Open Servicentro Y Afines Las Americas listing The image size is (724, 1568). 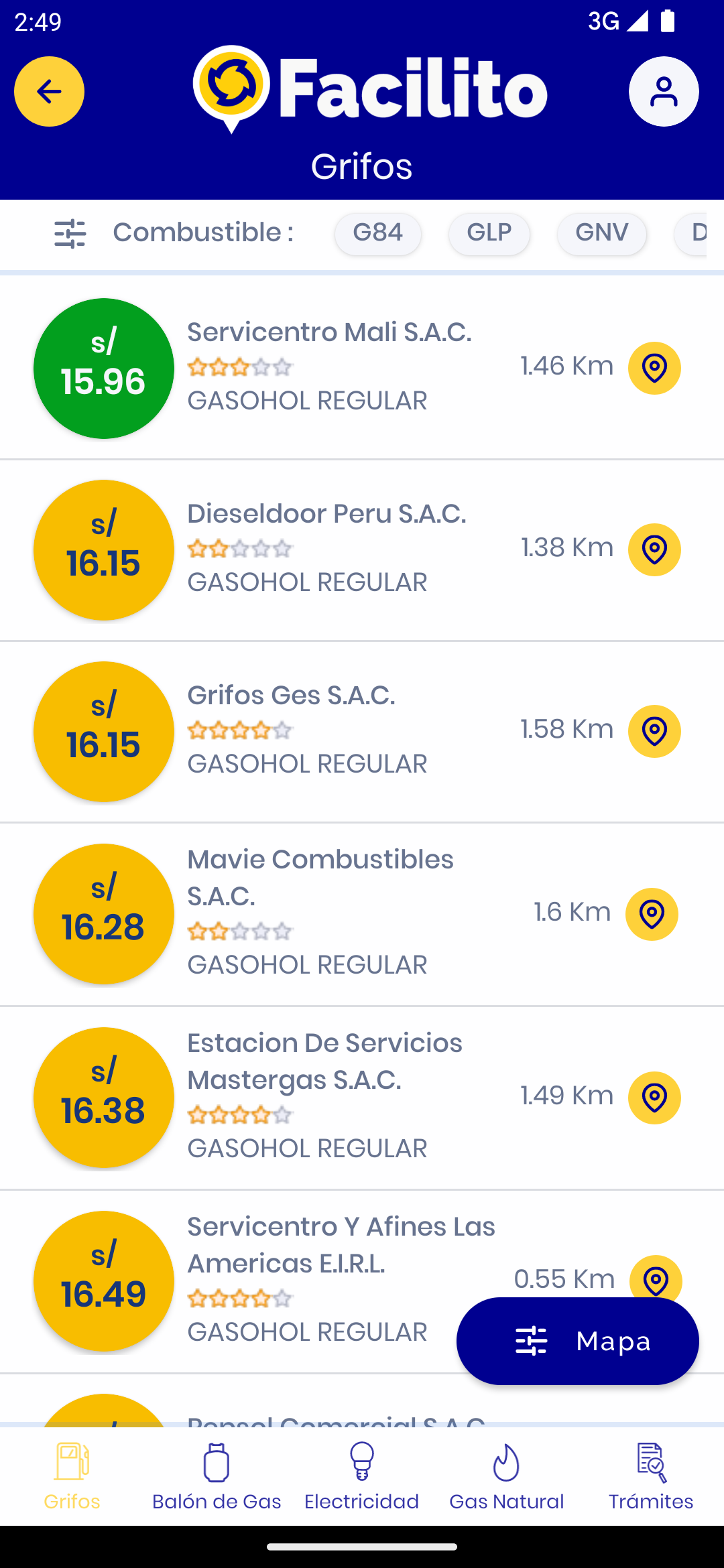point(341,1245)
